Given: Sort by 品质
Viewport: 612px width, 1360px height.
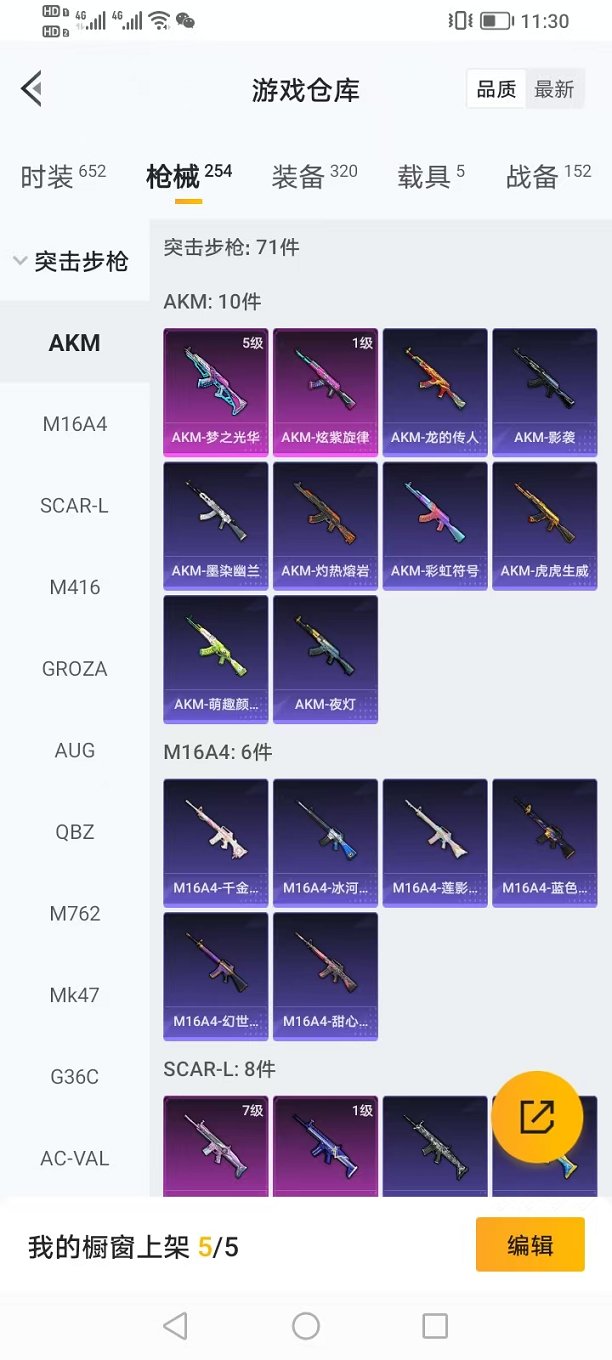Looking at the screenshot, I should coord(496,90).
